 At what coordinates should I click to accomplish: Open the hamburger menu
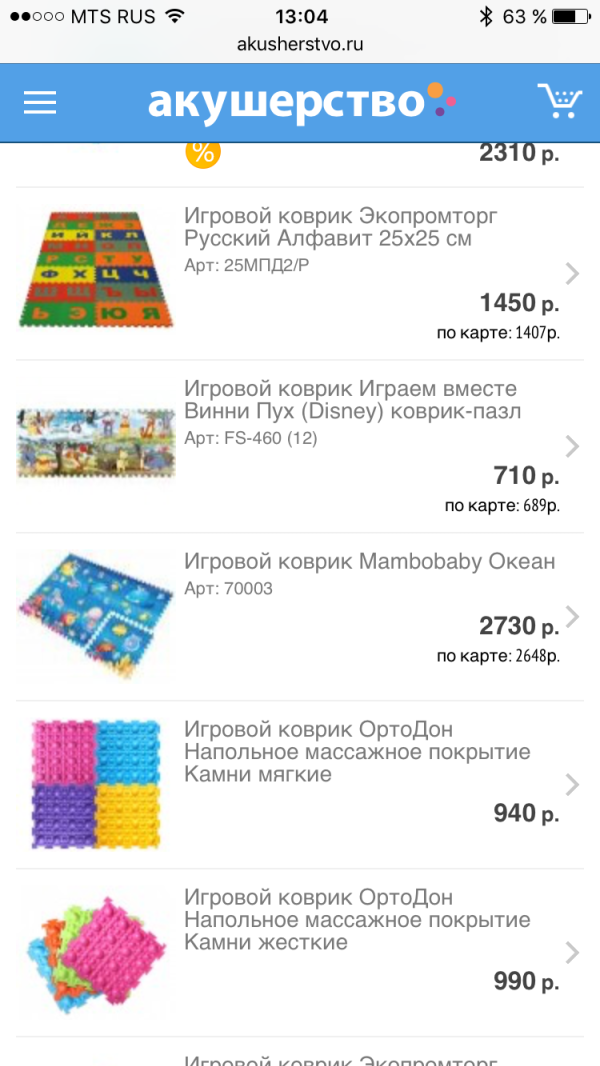(40, 103)
